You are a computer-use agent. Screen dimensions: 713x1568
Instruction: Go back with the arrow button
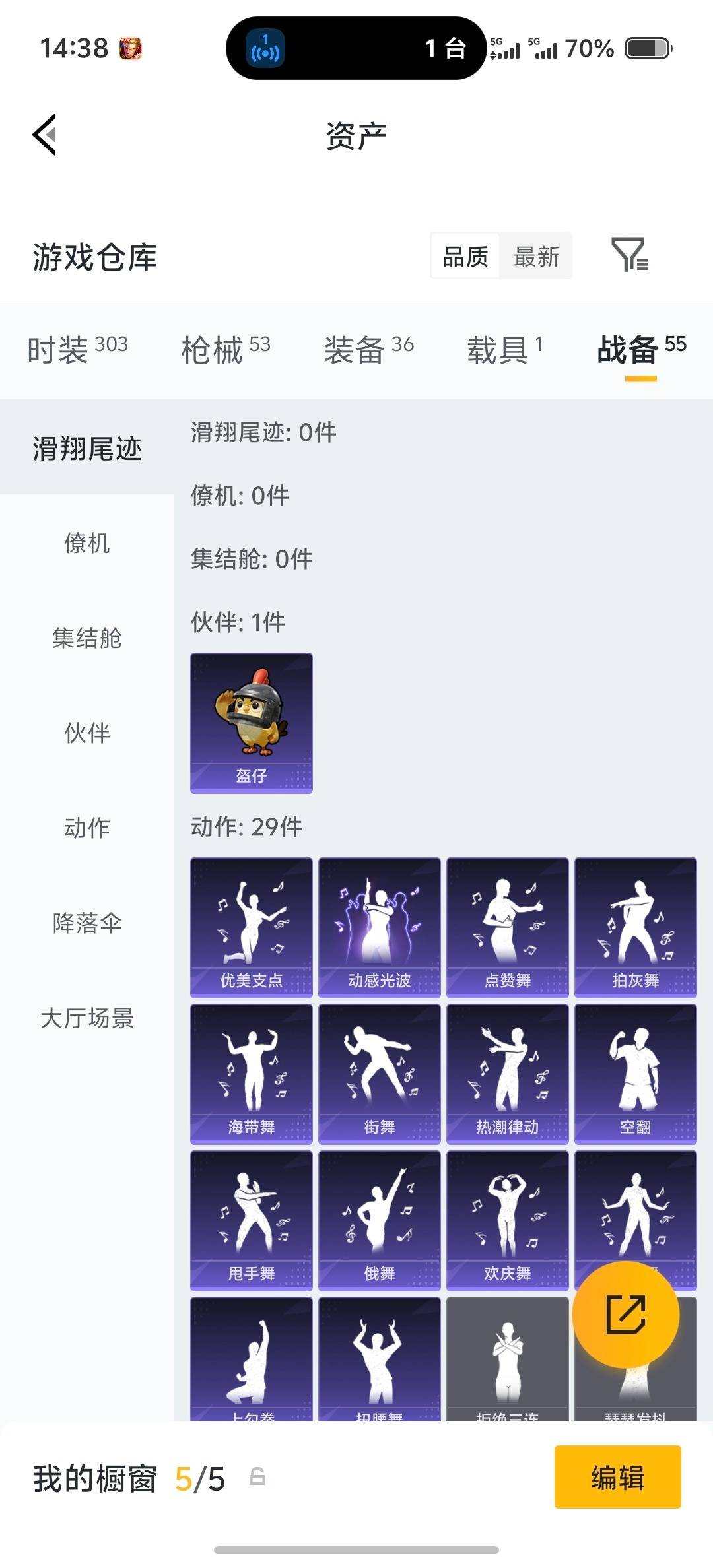pyautogui.click(x=44, y=135)
